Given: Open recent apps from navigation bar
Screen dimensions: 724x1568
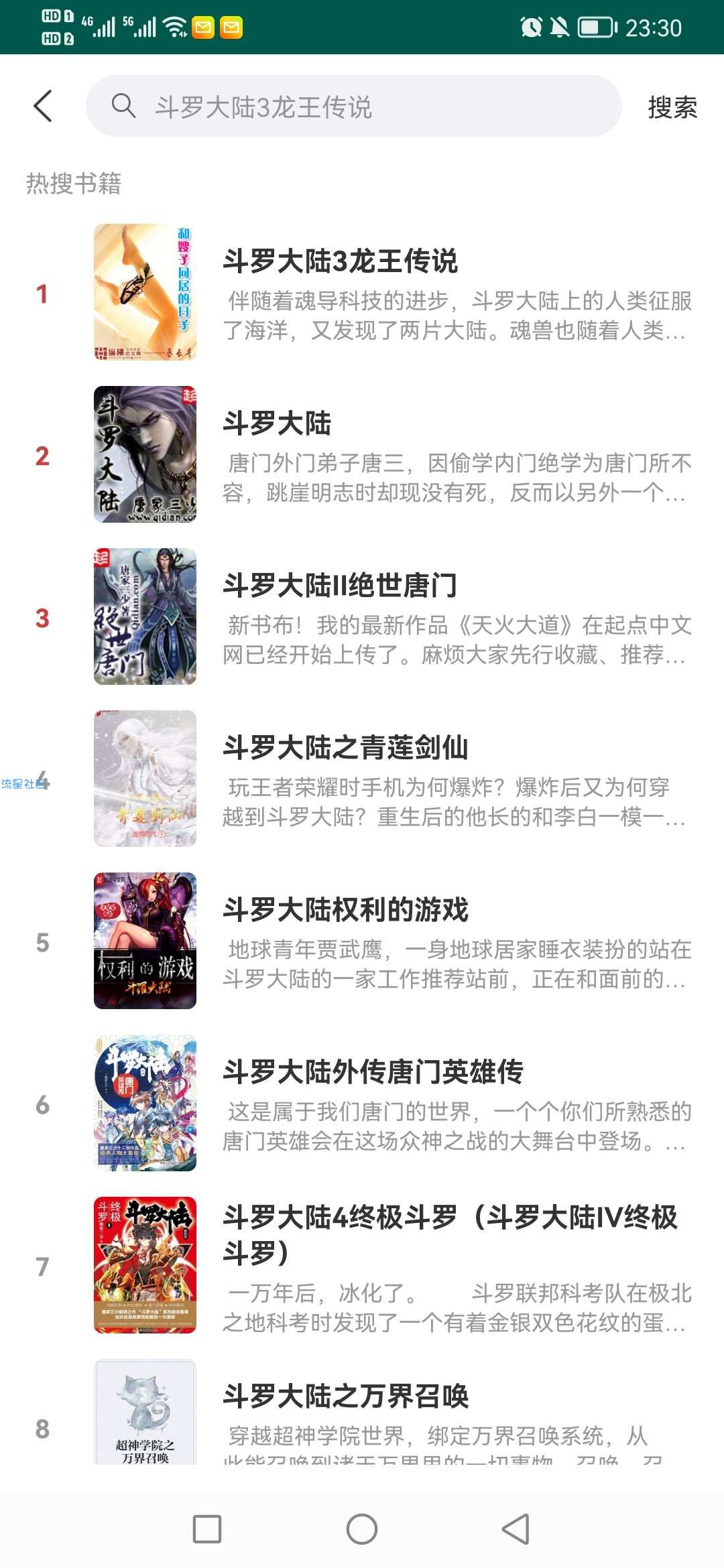Looking at the screenshot, I should point(207,1529).
